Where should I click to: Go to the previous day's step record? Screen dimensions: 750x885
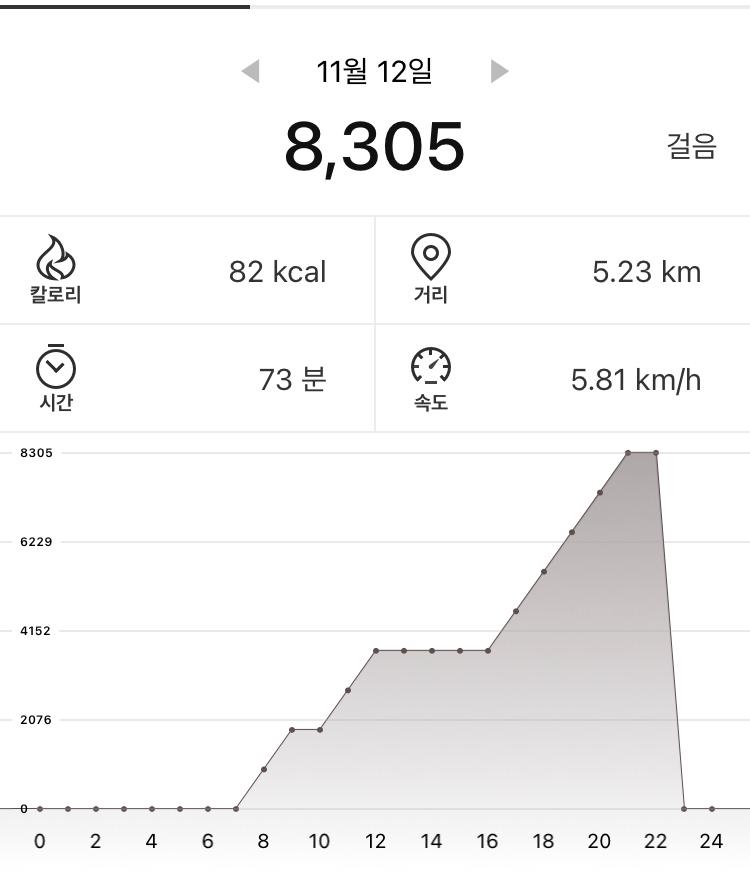(251, 72)
